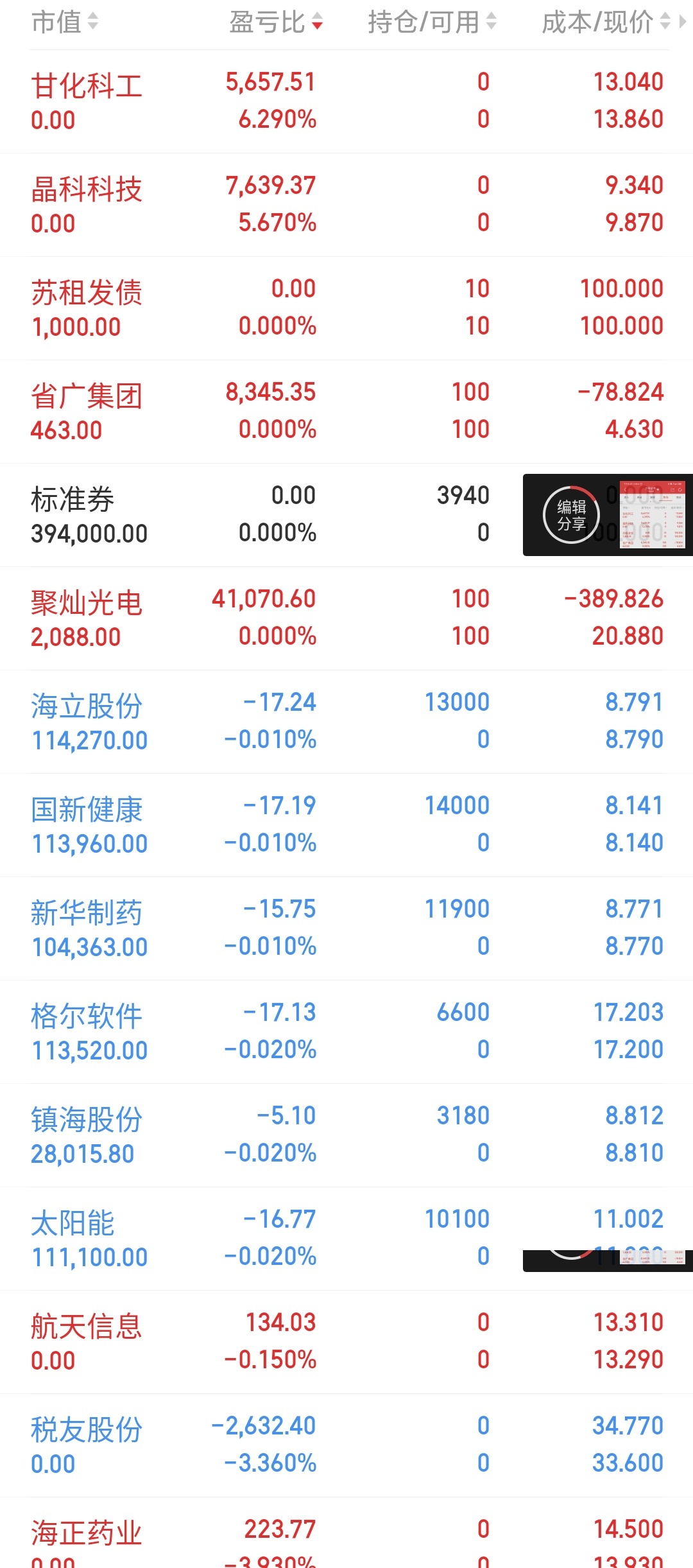The width and height of the screenshot is (693, 1568).
Task: Tap the 编辑分享 screenshot button
Action: pyautogui.click(x=571, y=515)
